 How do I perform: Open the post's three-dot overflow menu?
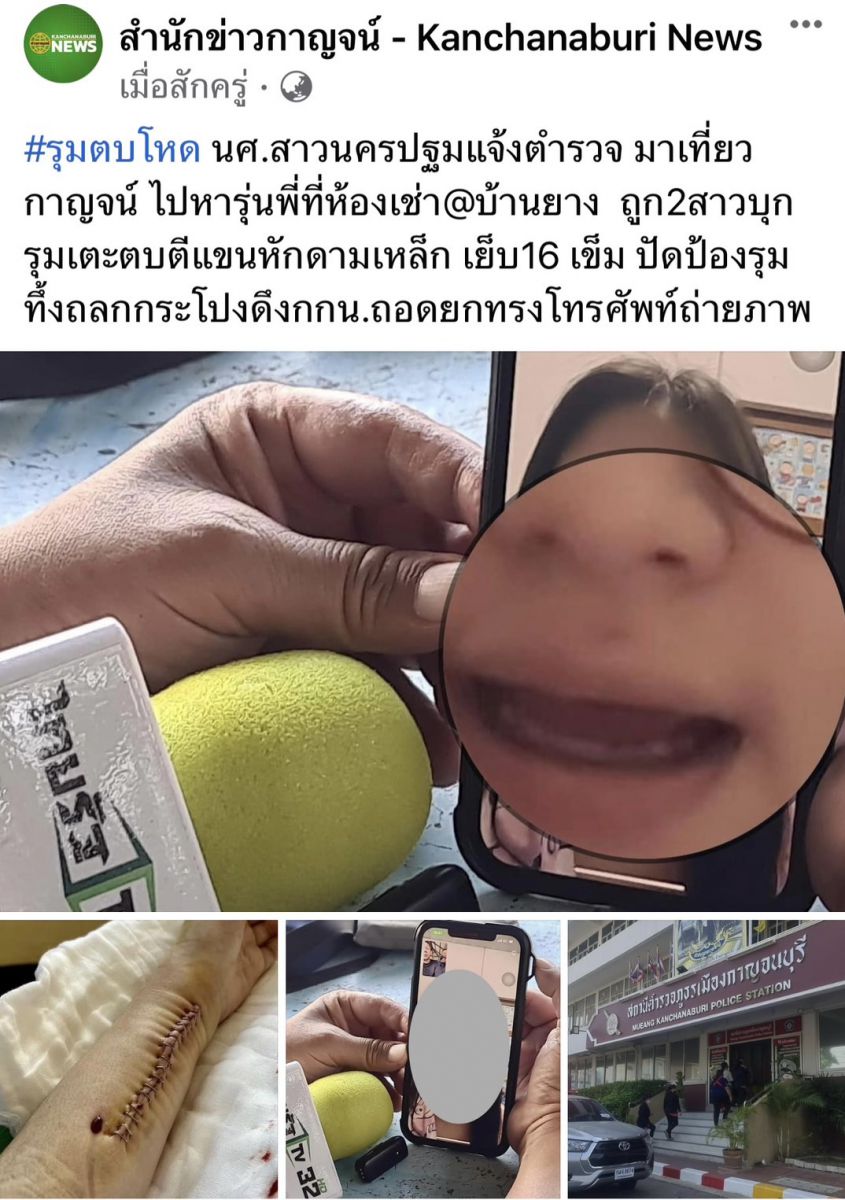[x=805, y=24]
